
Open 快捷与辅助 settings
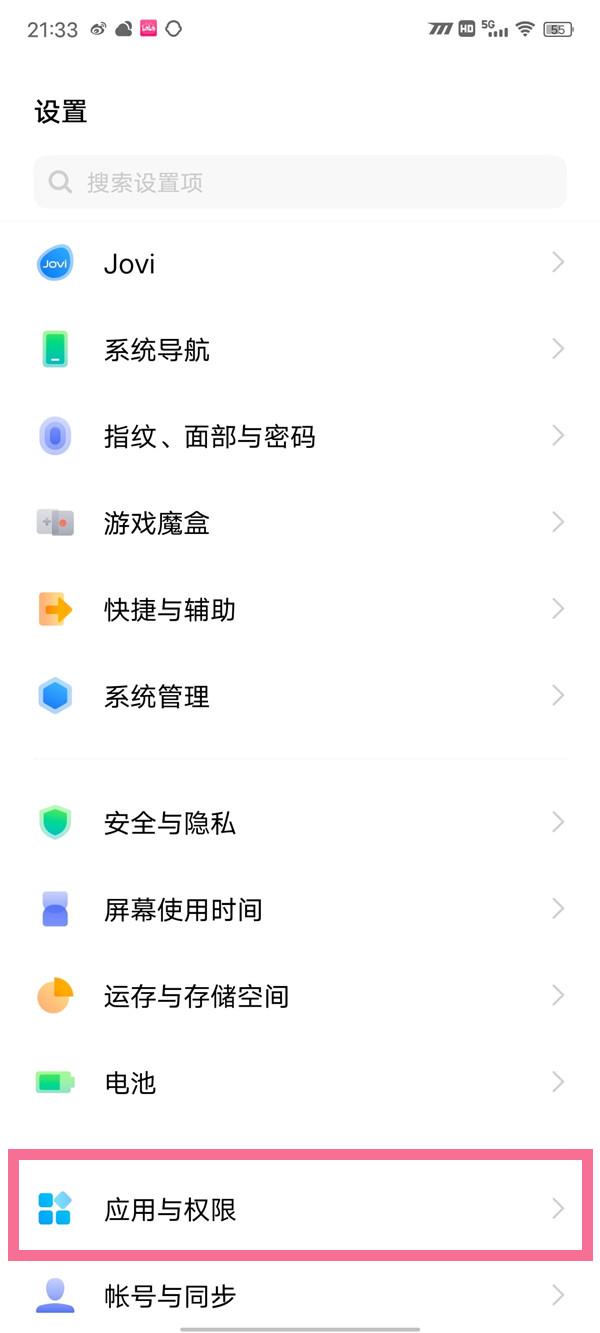[x=300, y=609]
